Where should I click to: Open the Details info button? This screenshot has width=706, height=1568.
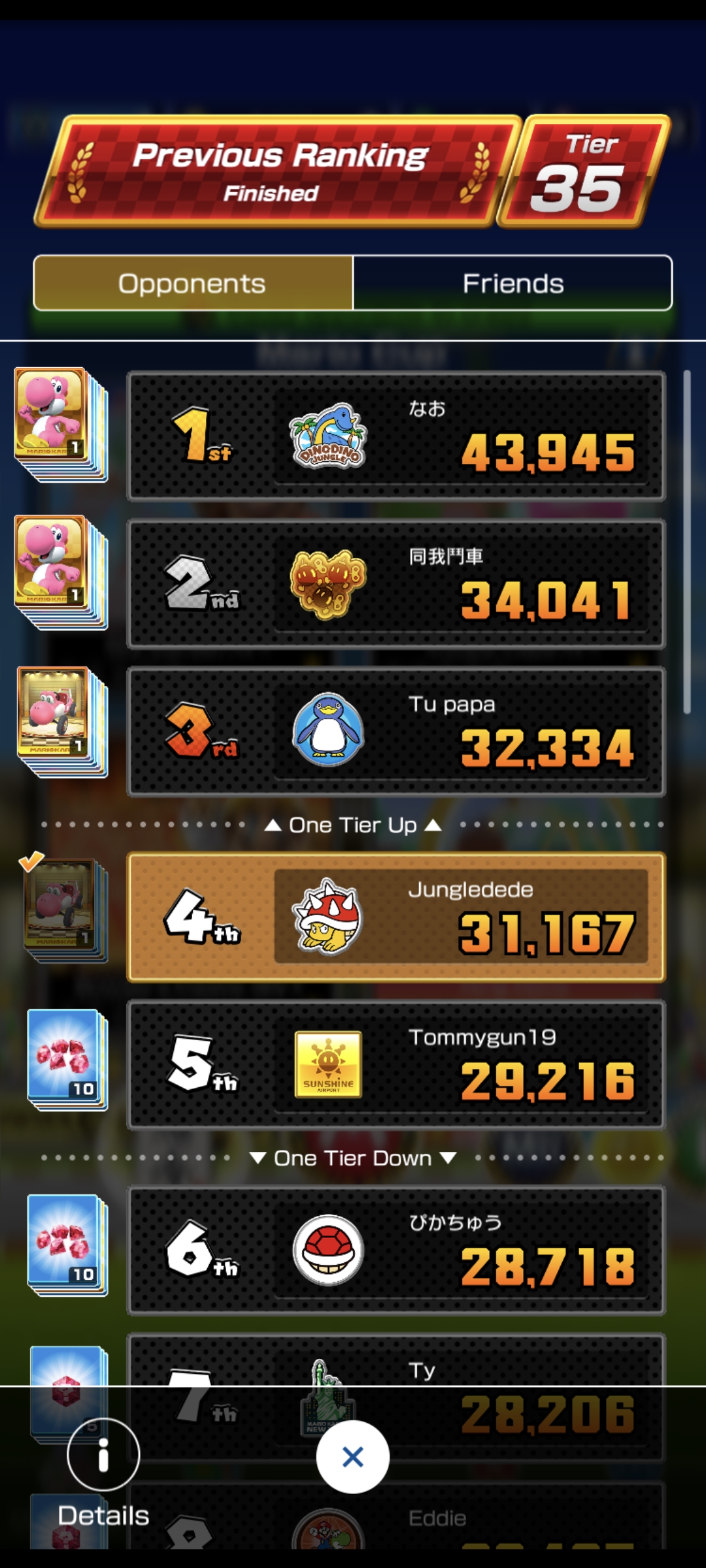[x=103, y=1454]
